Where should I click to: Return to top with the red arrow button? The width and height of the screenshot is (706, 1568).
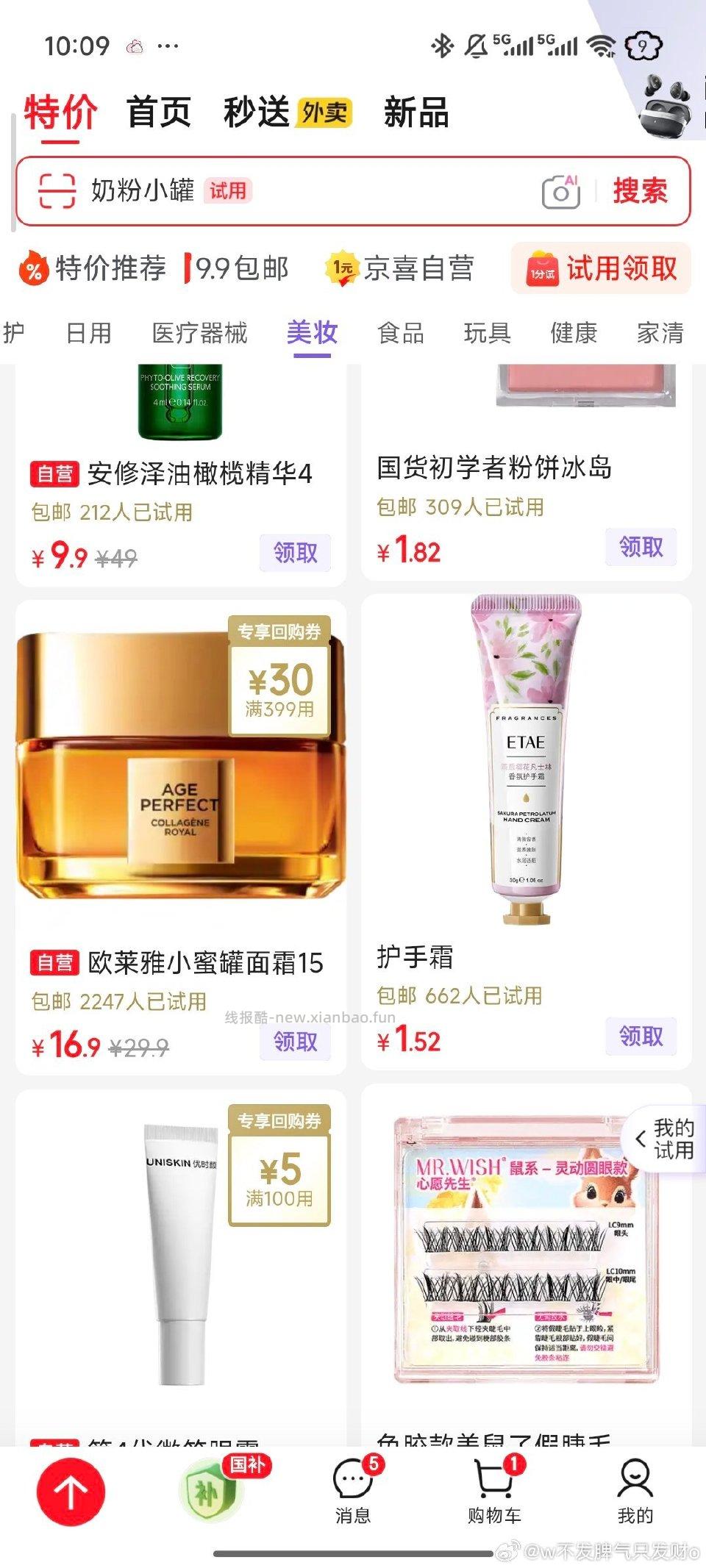(x=71, y=1492)
